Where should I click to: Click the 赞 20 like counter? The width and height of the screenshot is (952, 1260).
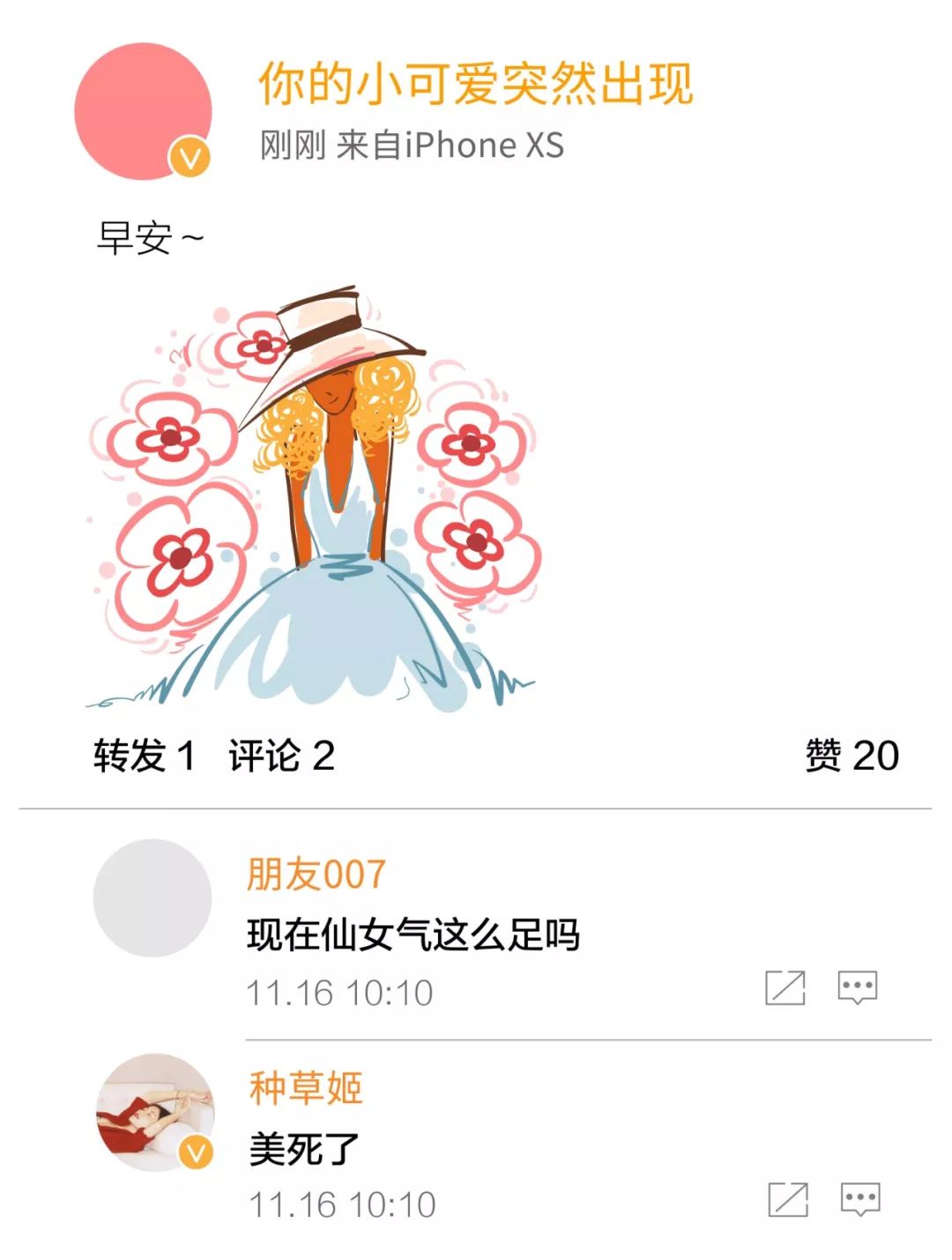pyautogui.click(x=851, y=756)
